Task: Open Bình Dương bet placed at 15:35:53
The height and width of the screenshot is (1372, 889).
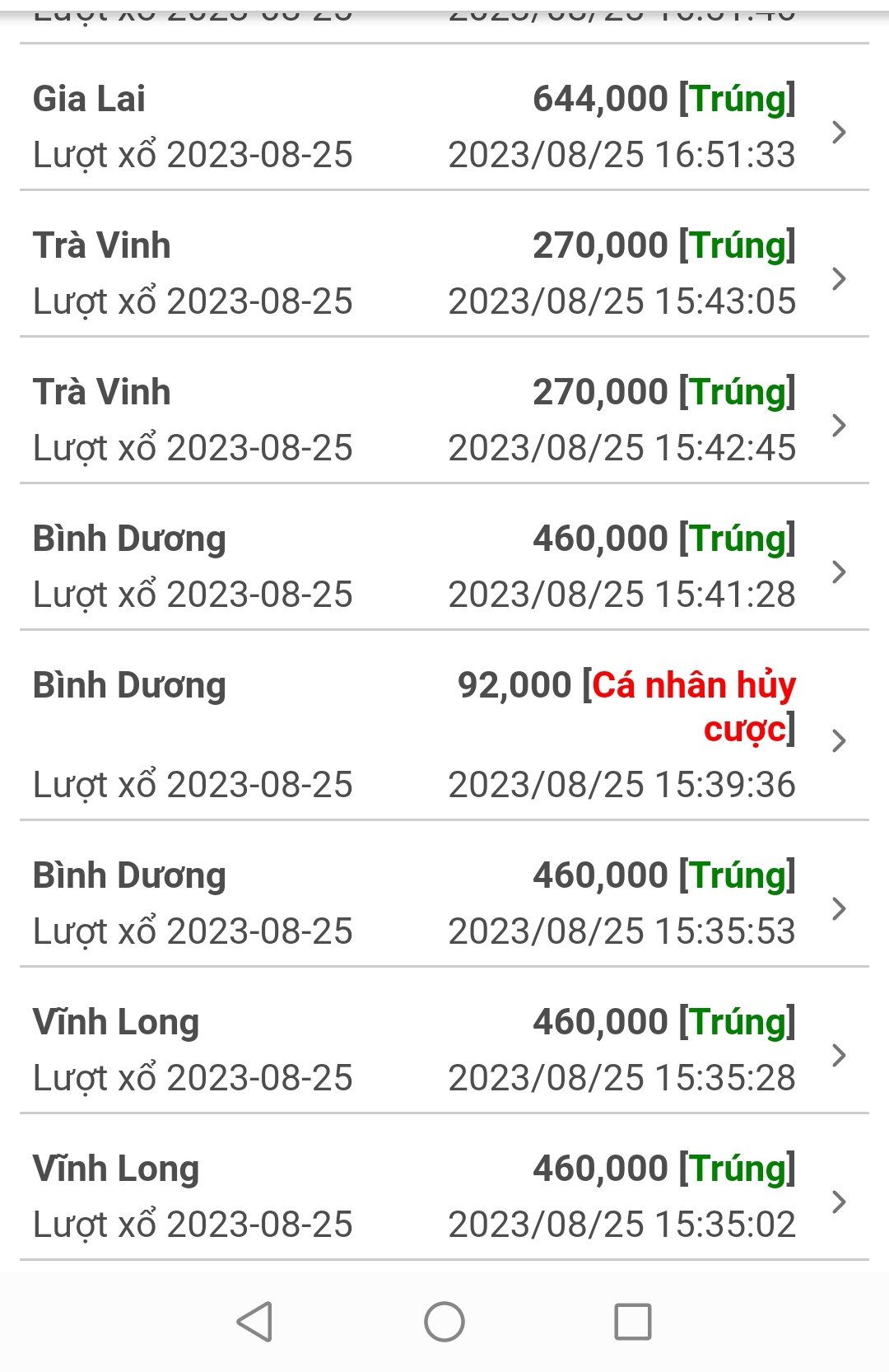Action: coord(444,903)
